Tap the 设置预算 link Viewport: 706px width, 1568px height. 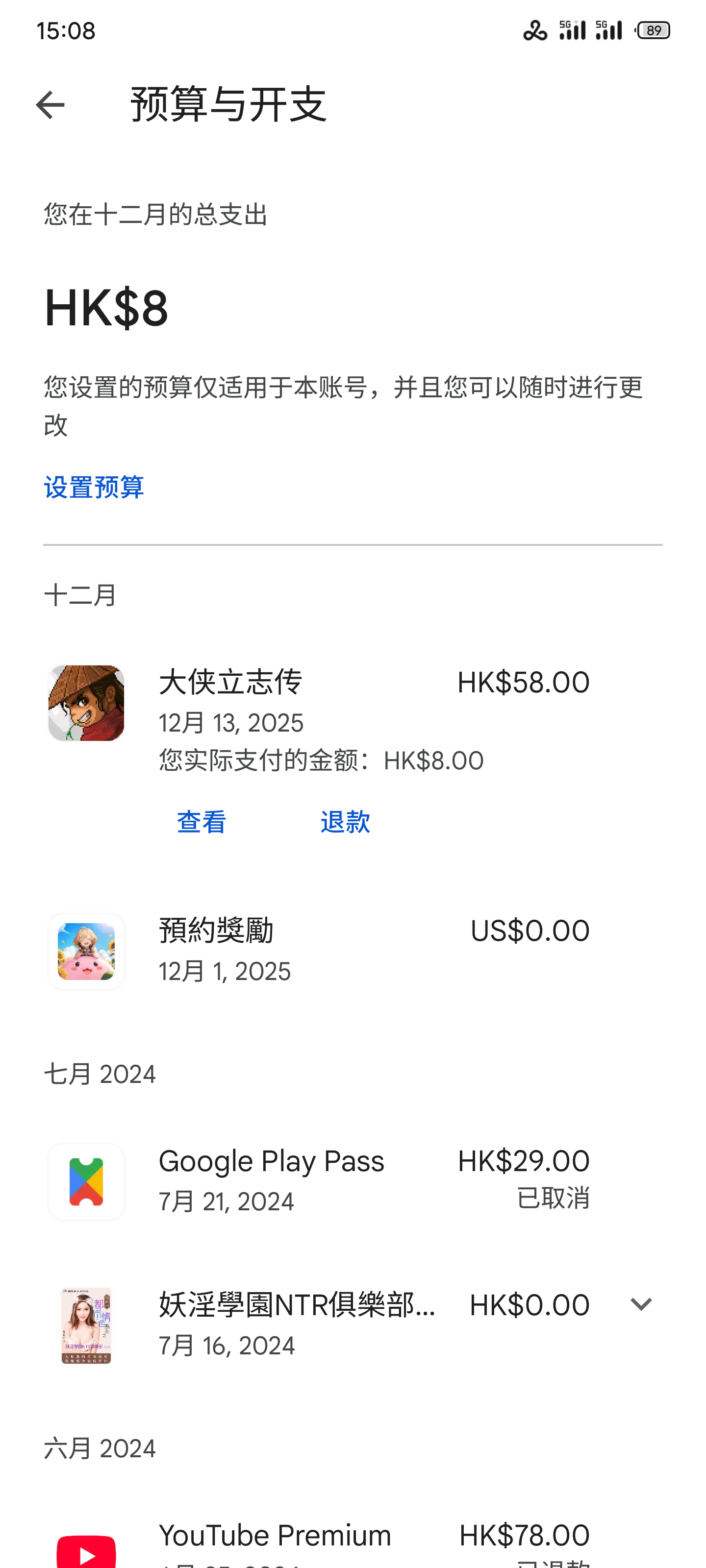click(94, 488)
